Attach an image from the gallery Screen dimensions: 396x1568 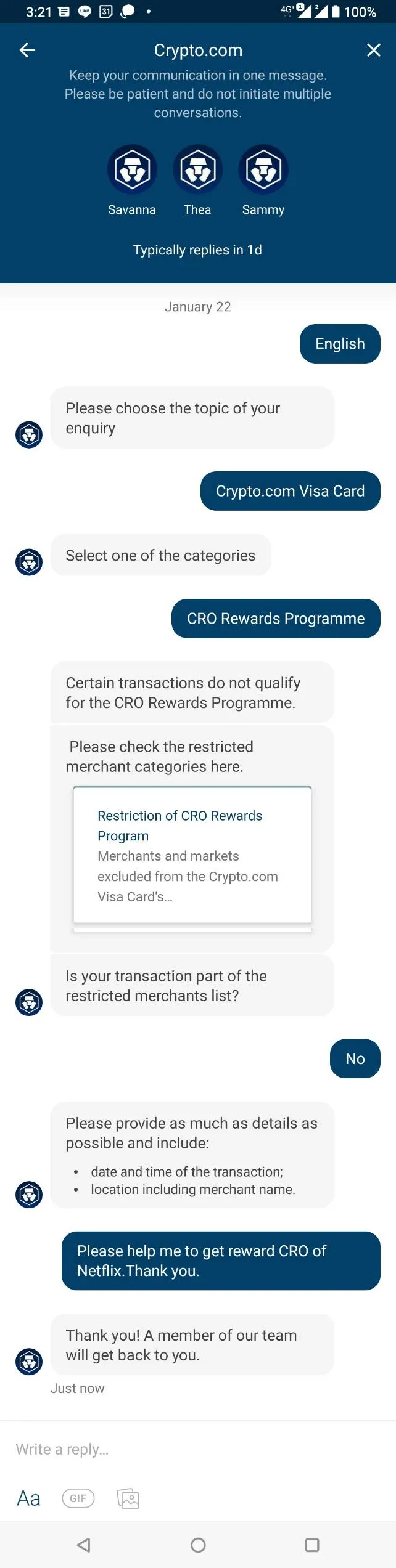[x=128, y=1498]
